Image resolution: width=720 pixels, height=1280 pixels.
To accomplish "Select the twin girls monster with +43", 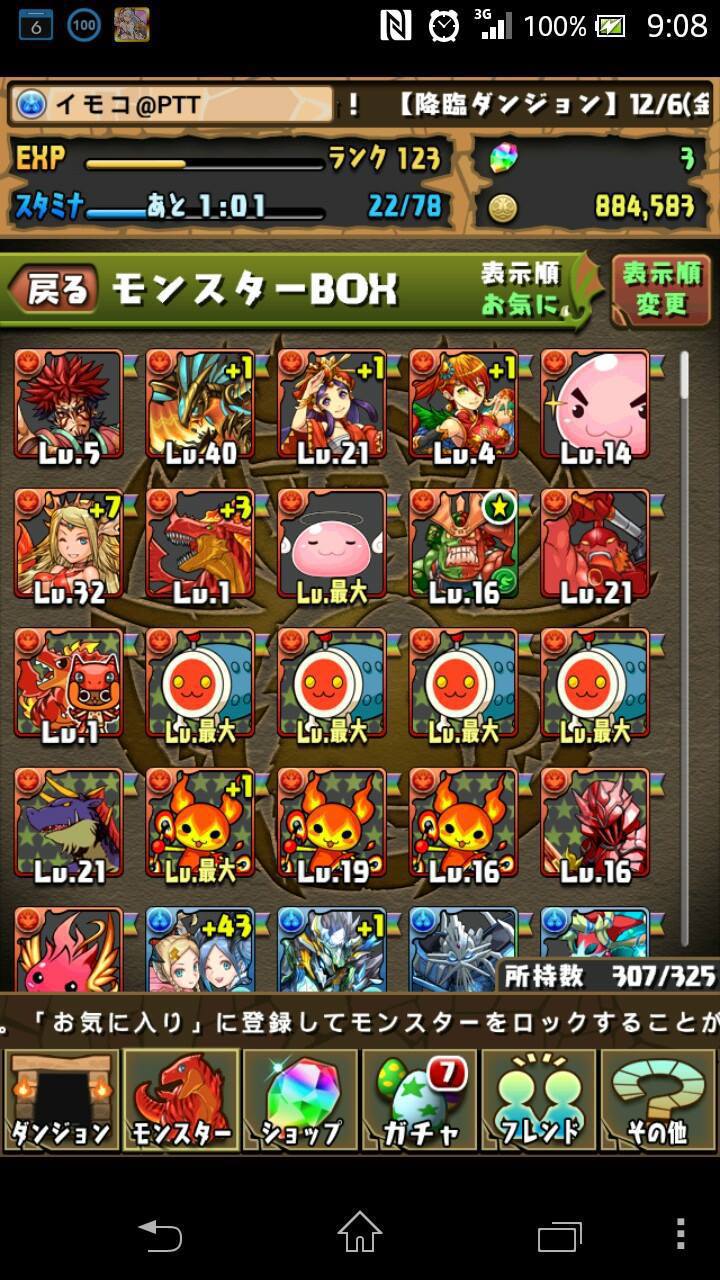I will click(x=200, y=948).
